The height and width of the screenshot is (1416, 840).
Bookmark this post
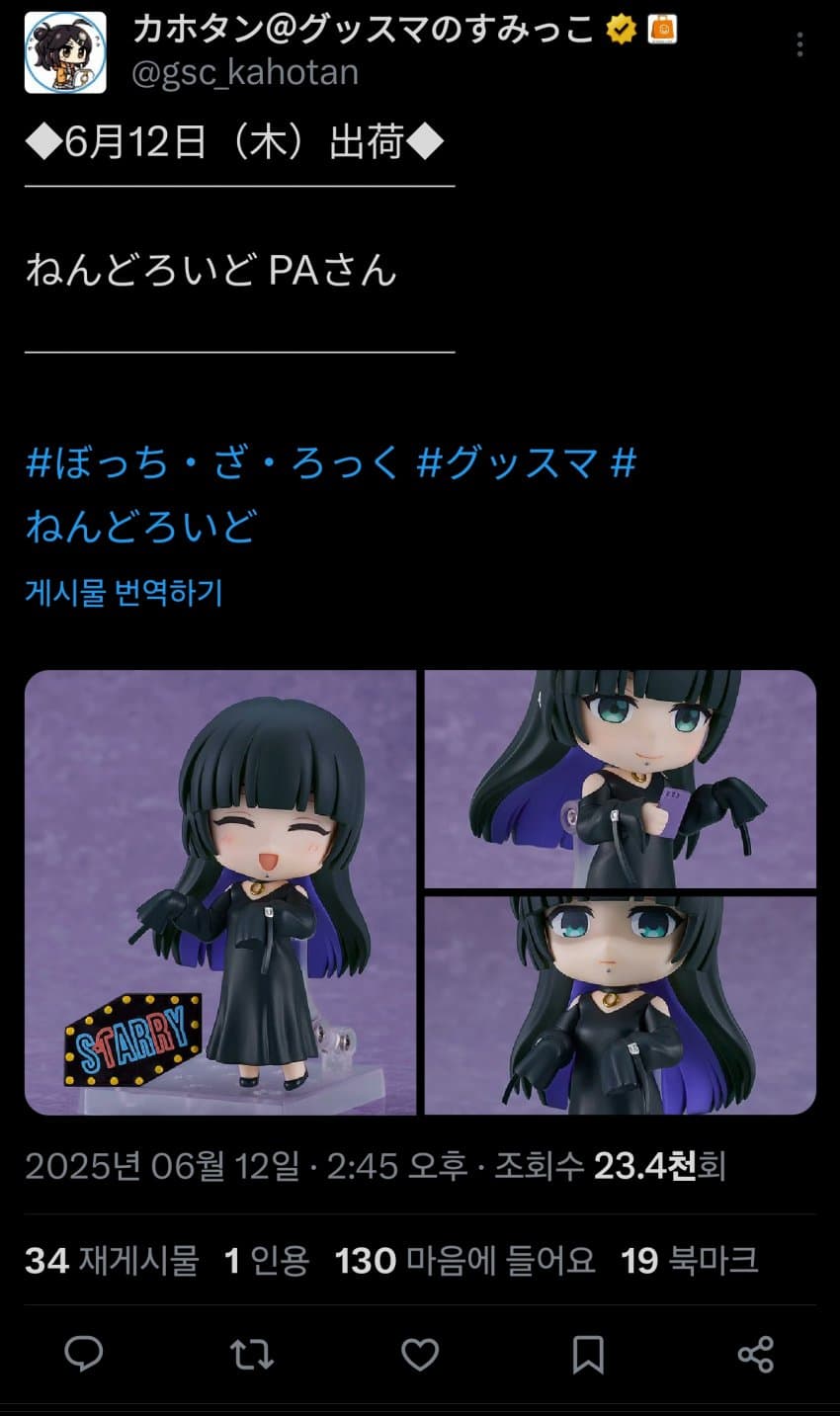pos(588,1354)
